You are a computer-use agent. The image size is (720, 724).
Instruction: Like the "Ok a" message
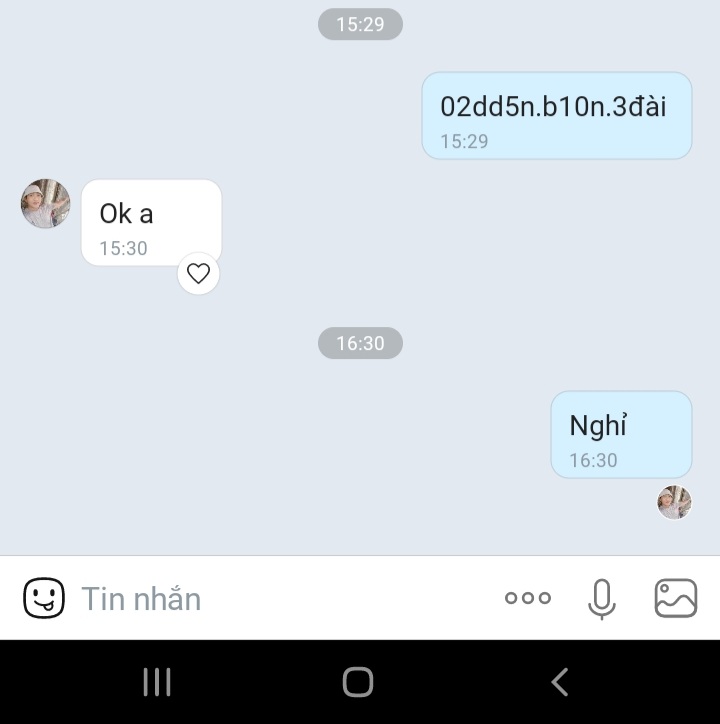(198, 273)
